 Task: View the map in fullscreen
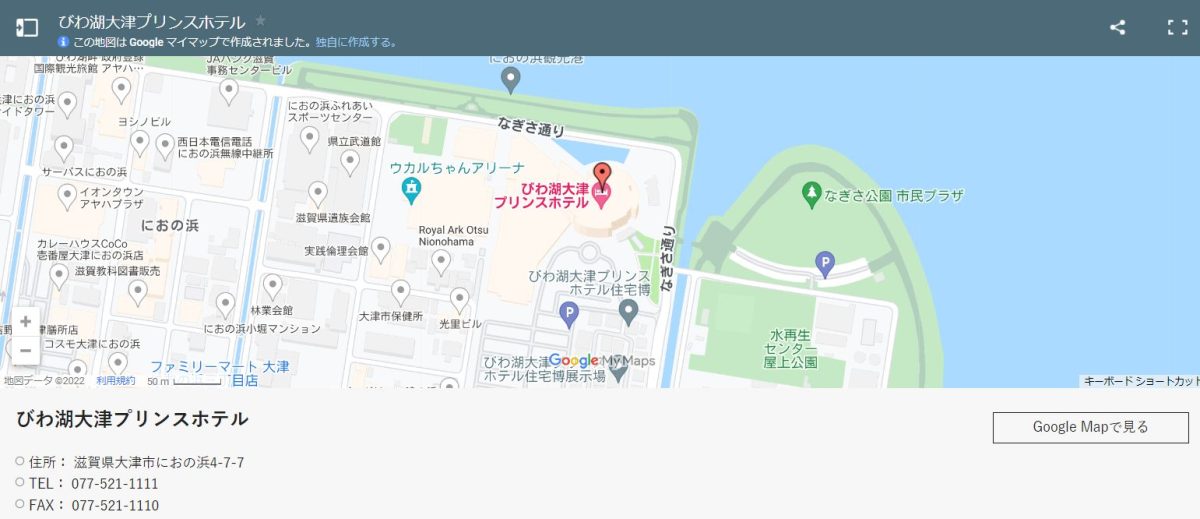pyautogui.click(x=1177, y=27)
